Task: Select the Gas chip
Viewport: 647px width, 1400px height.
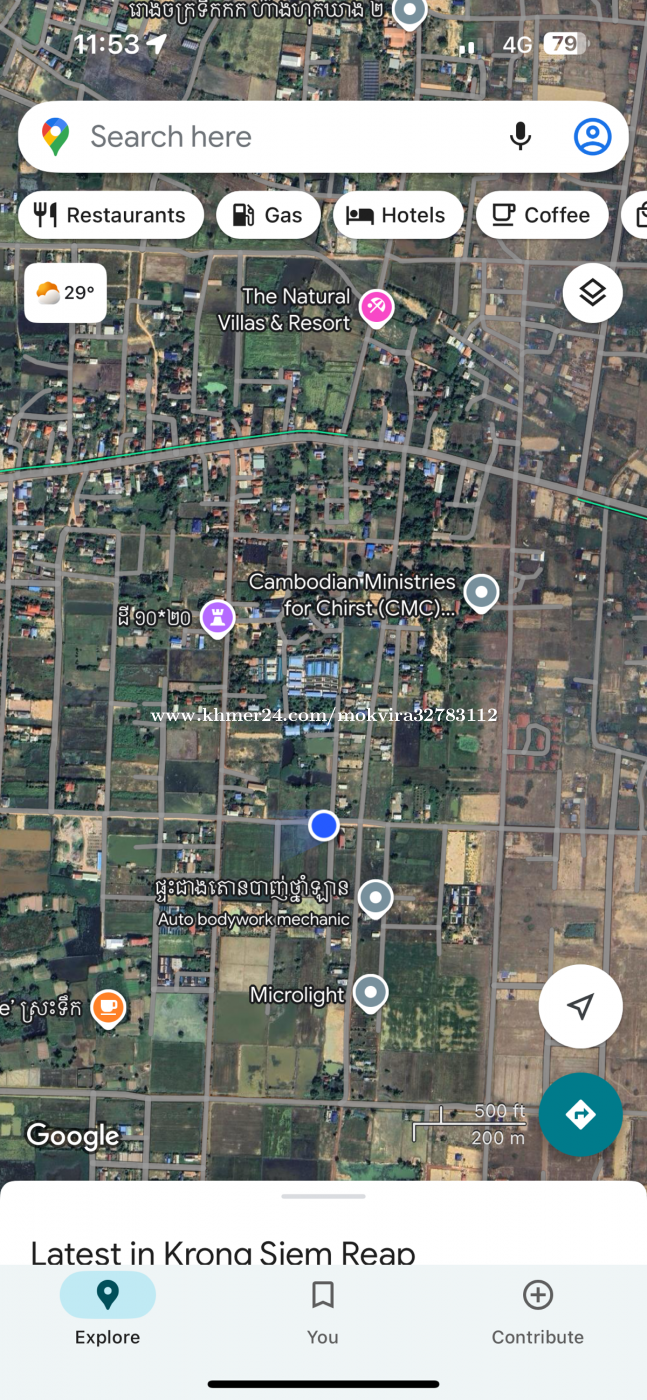Action: 268,215
